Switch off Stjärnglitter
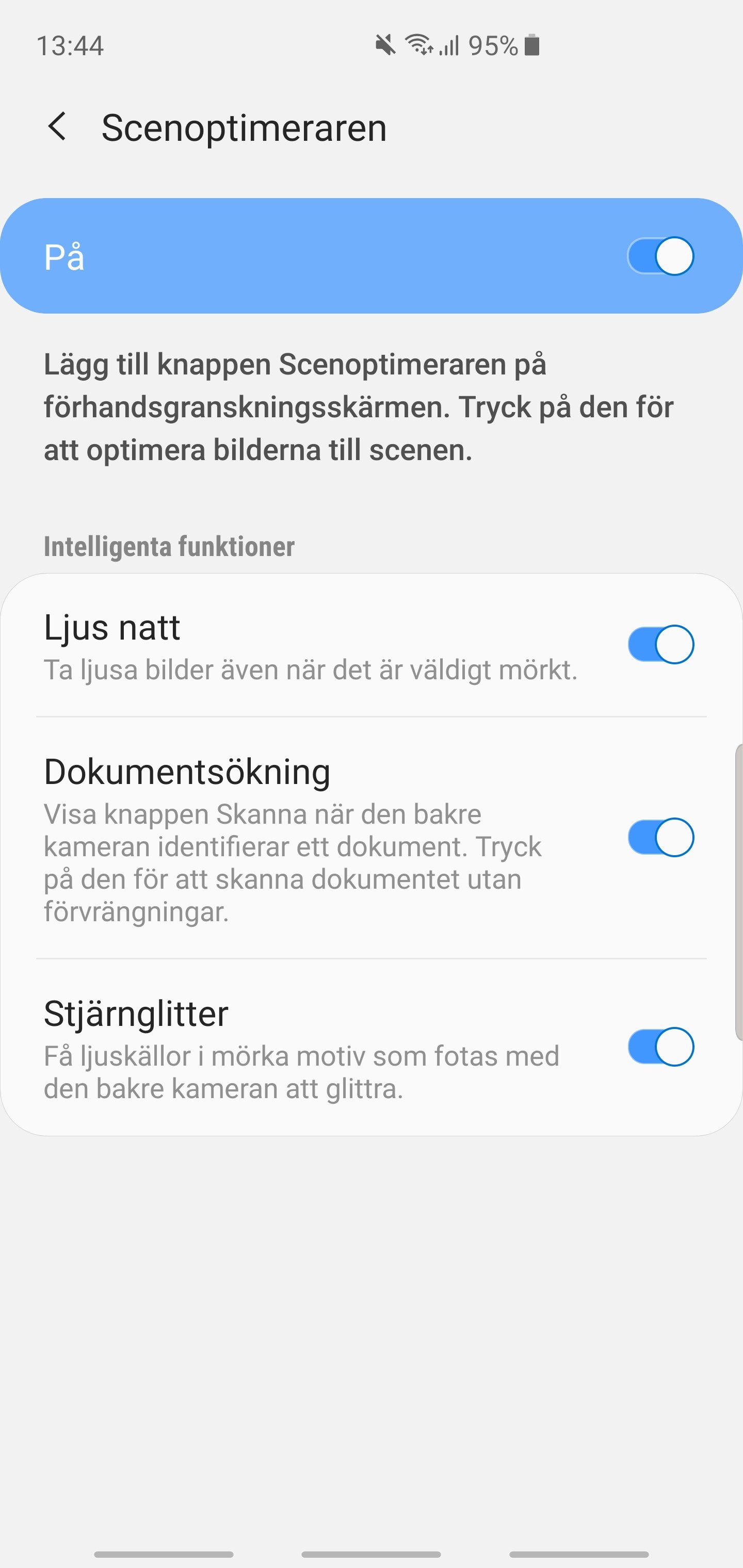 click(x=661, y=1047)
